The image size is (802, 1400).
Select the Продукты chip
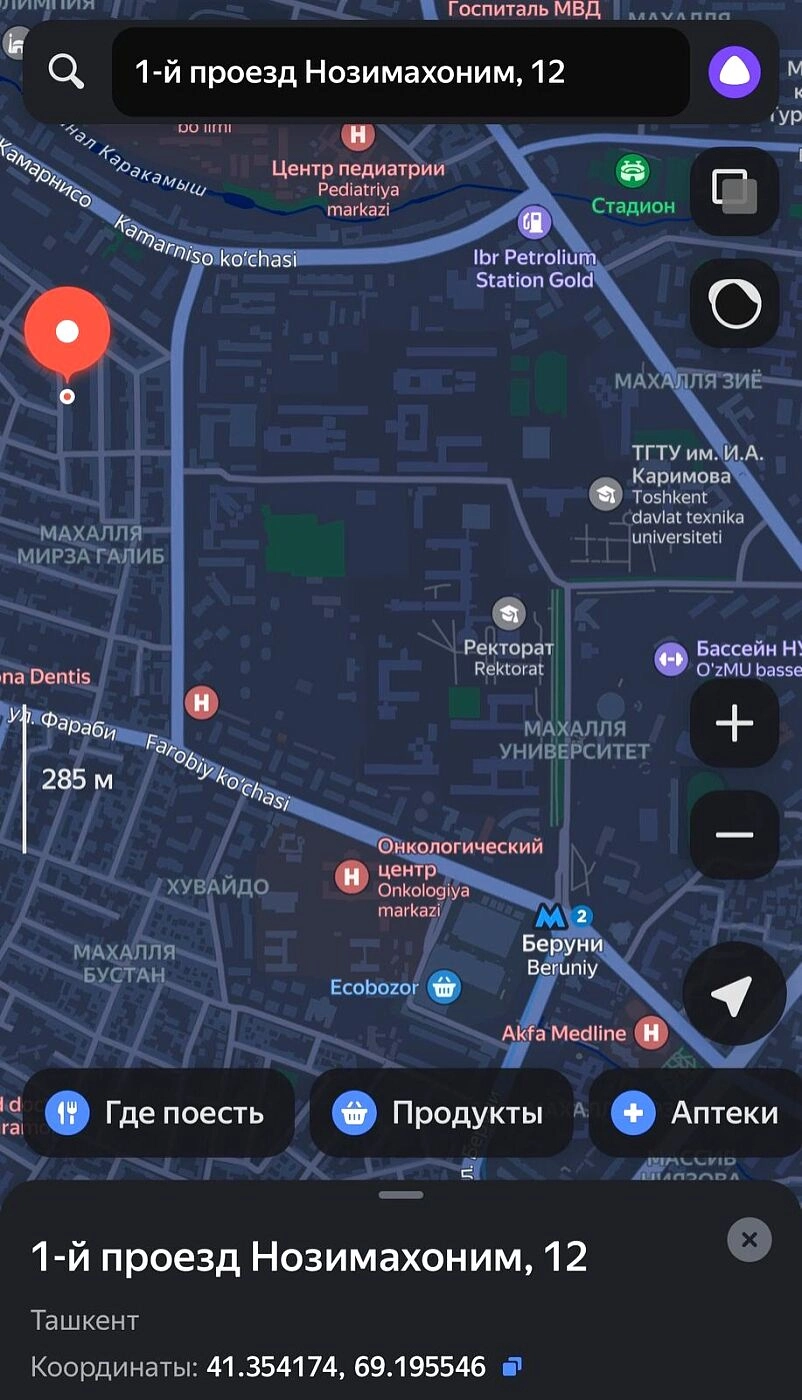[x=441, y=1113]
